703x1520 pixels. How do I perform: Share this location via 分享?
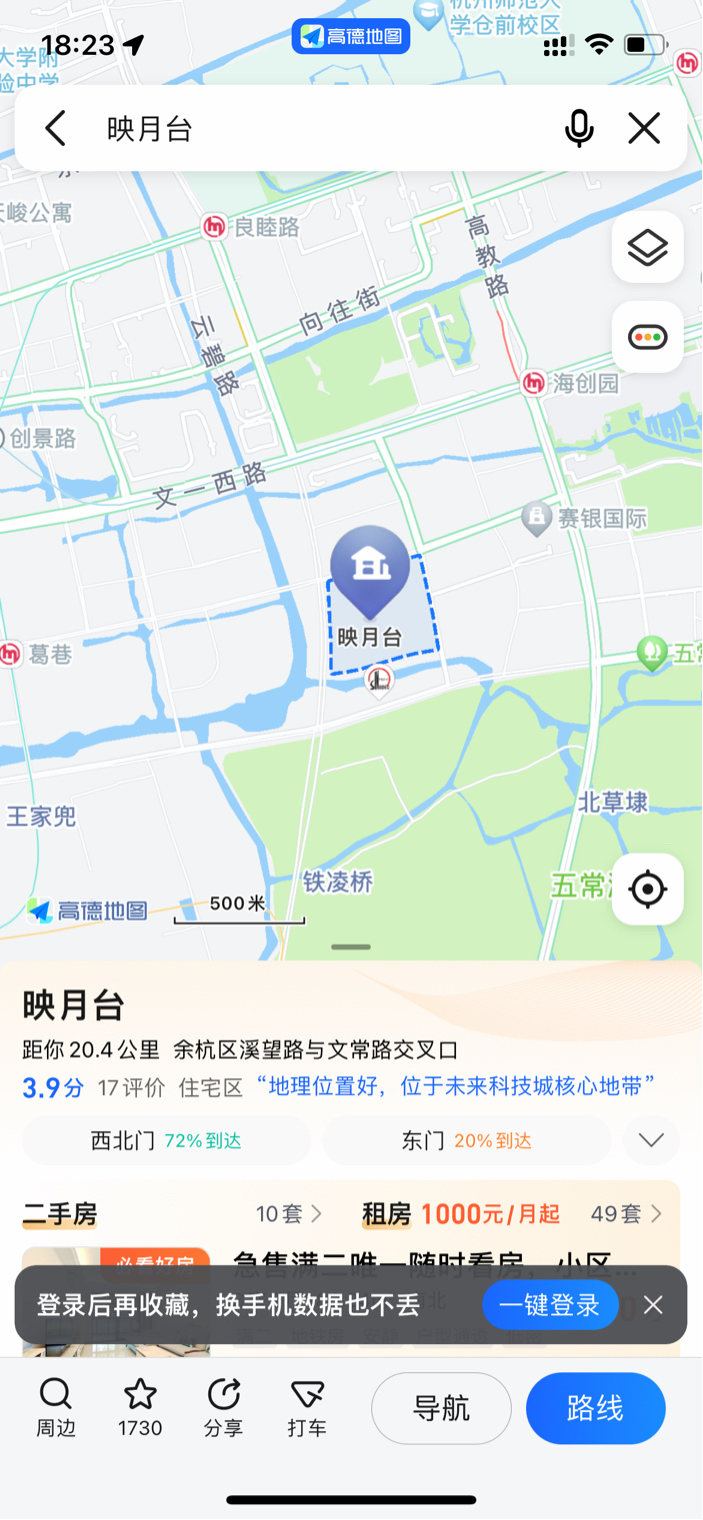click(x=223, y=1407)
